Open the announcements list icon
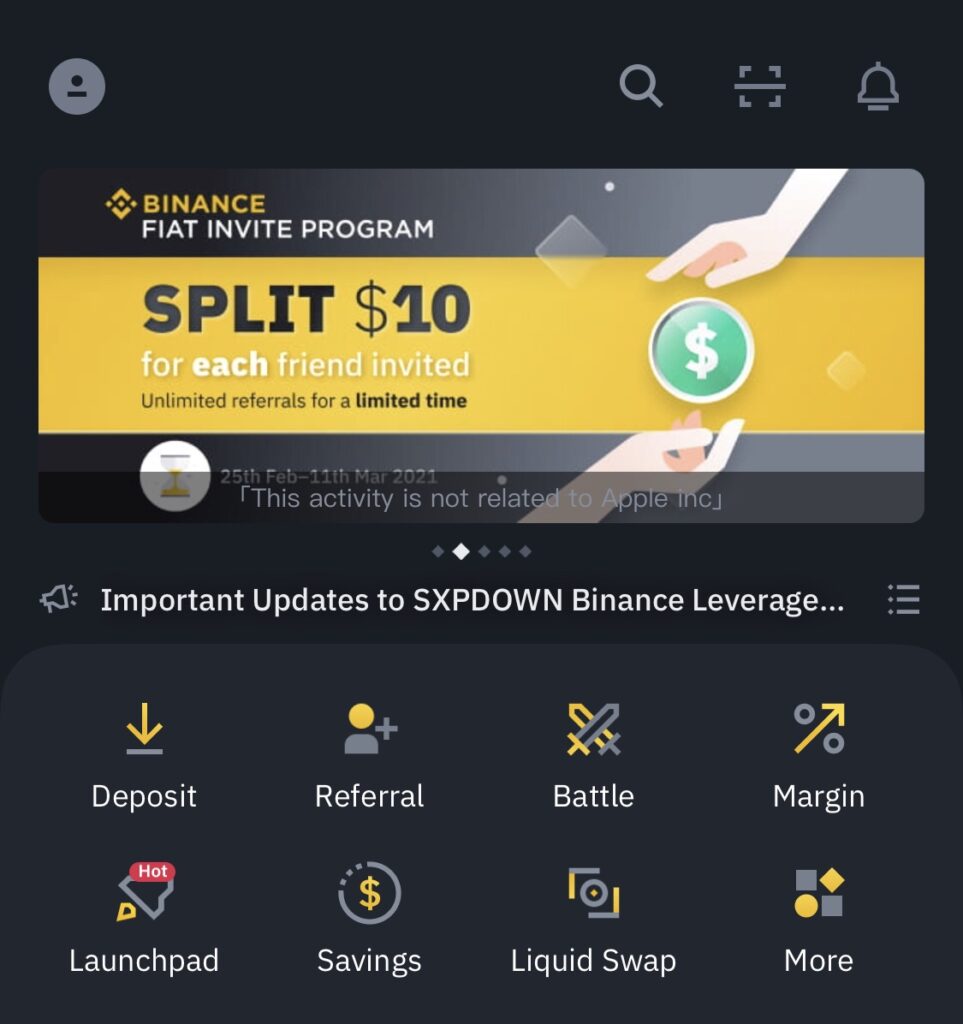This screenshot has width=963, height=1024. click(x=903, y=600)
